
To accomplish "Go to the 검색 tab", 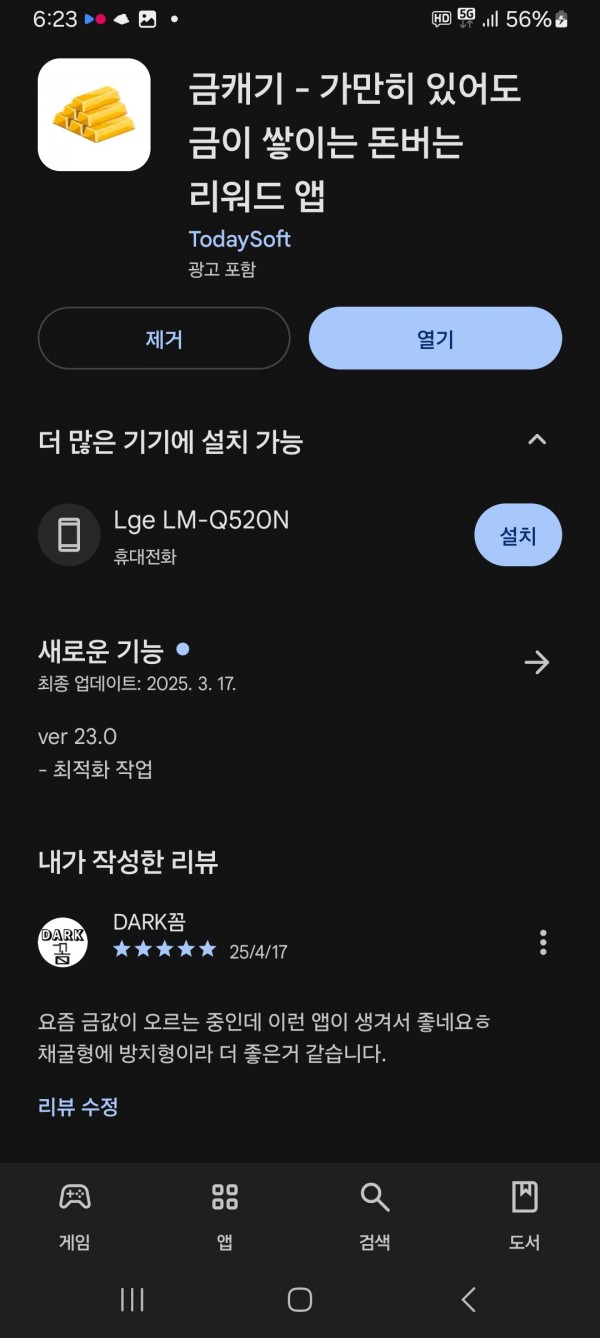I will (375, 1215).
